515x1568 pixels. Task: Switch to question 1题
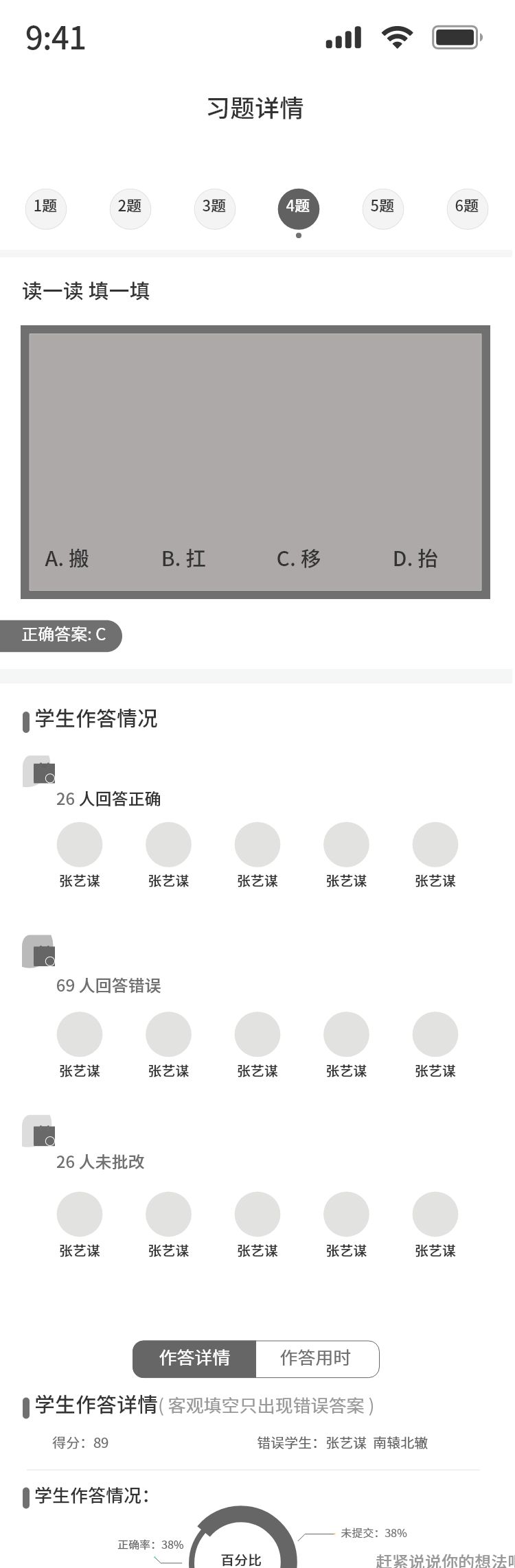point(45,207)
